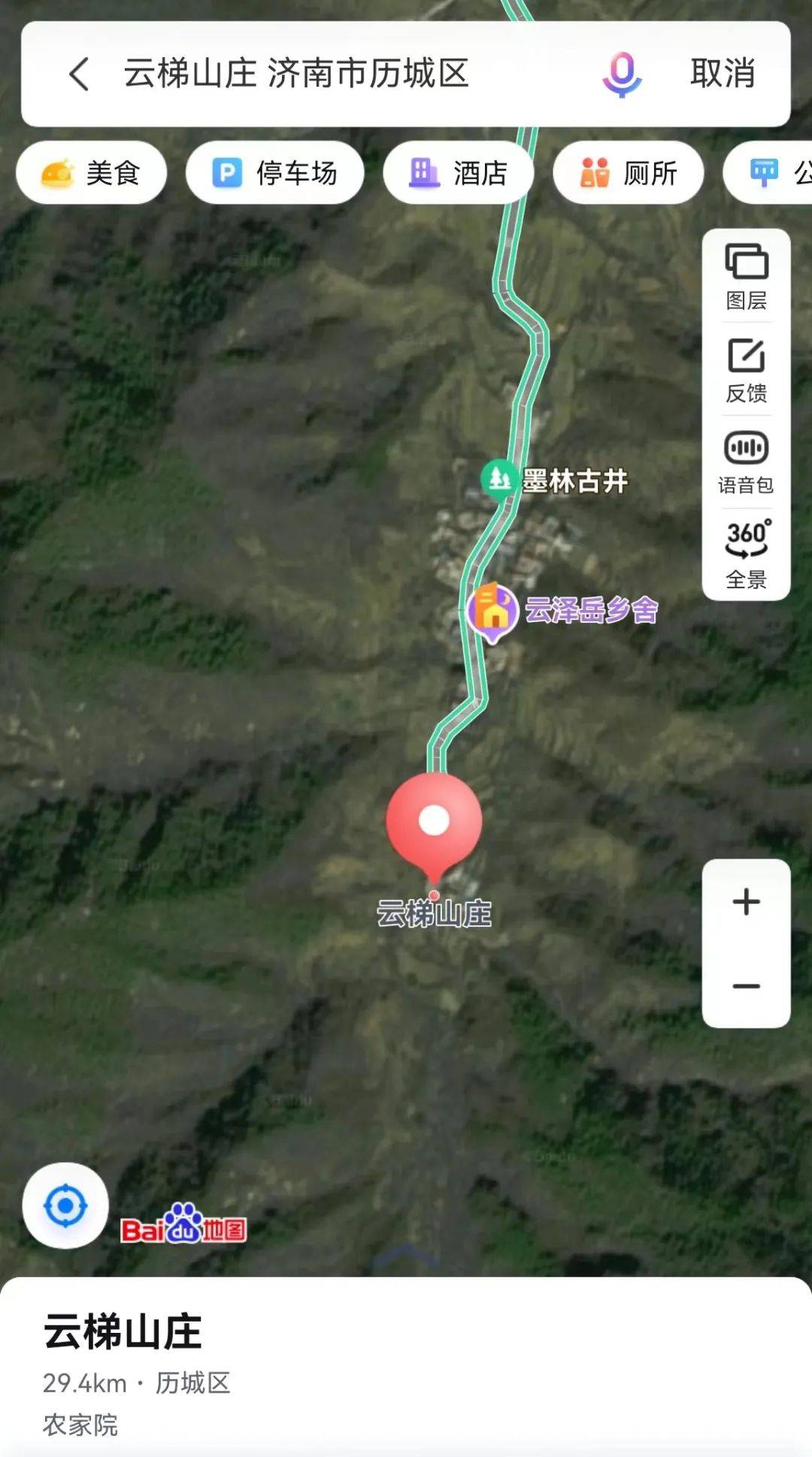
Task: Open the 图层 map layers option
Action: tap(746, 276)
